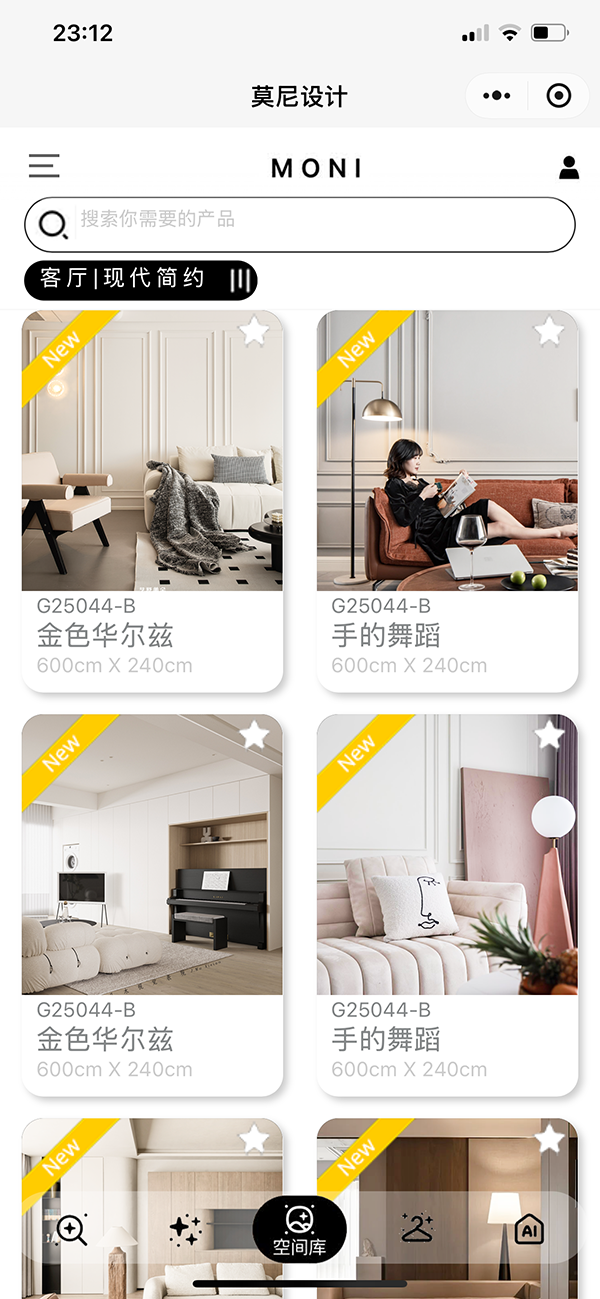The height and width of the screenshot is (1299, 600).
Task: Open the mini program three-dot menu
Action: 497,96
